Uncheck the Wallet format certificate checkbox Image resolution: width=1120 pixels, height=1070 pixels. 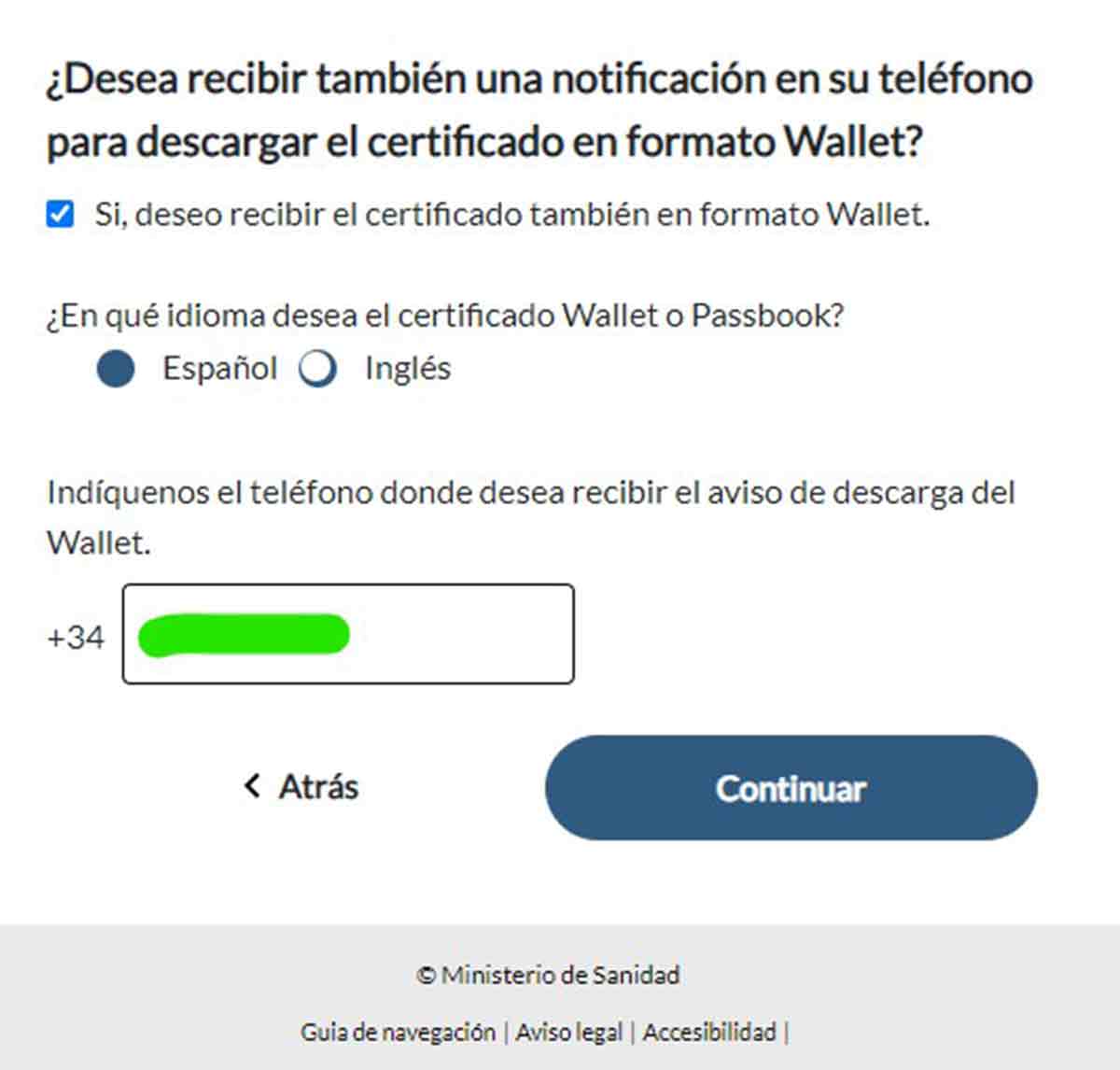[61, 215]
